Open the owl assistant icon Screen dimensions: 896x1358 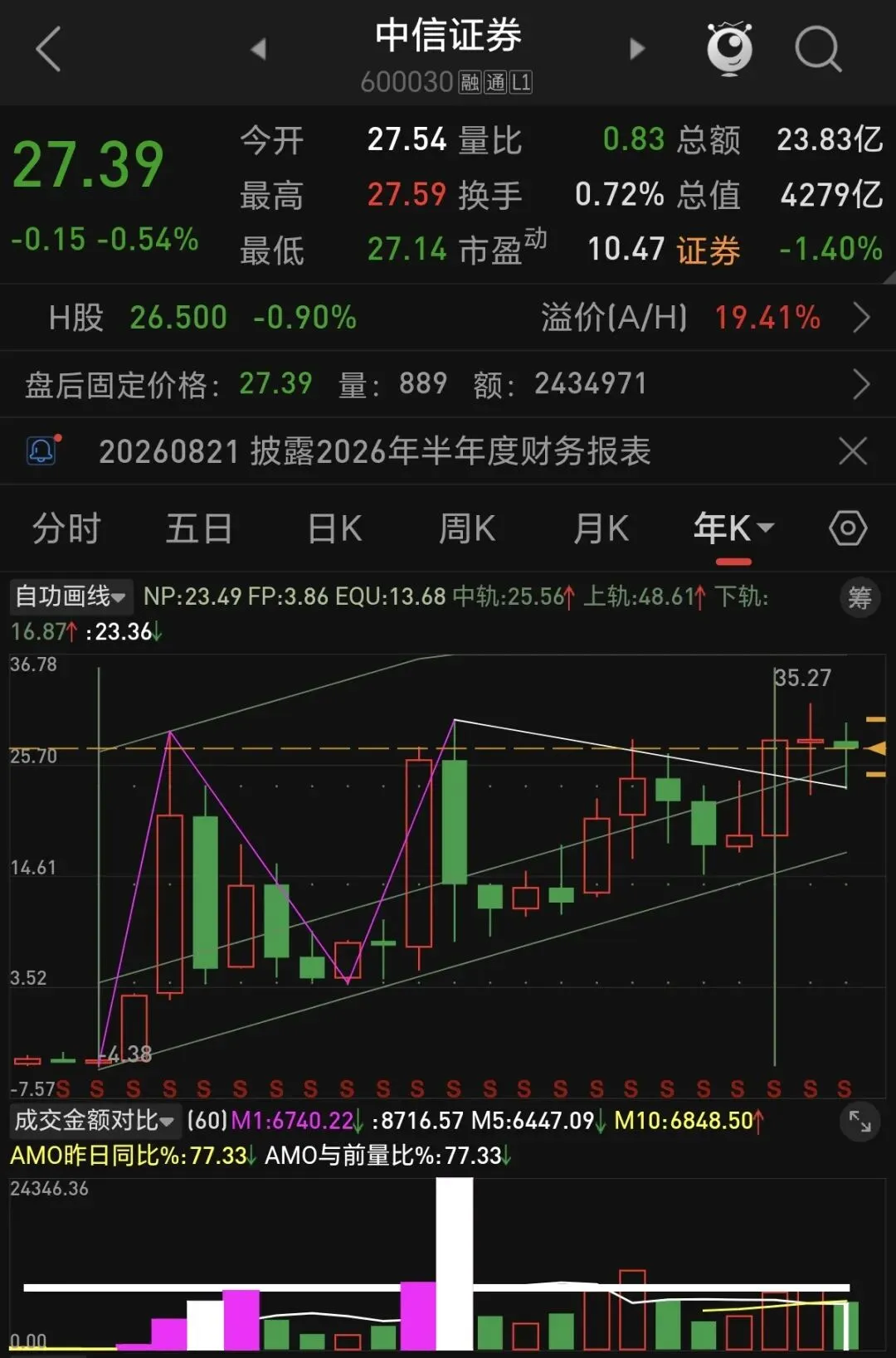[729, 49]
